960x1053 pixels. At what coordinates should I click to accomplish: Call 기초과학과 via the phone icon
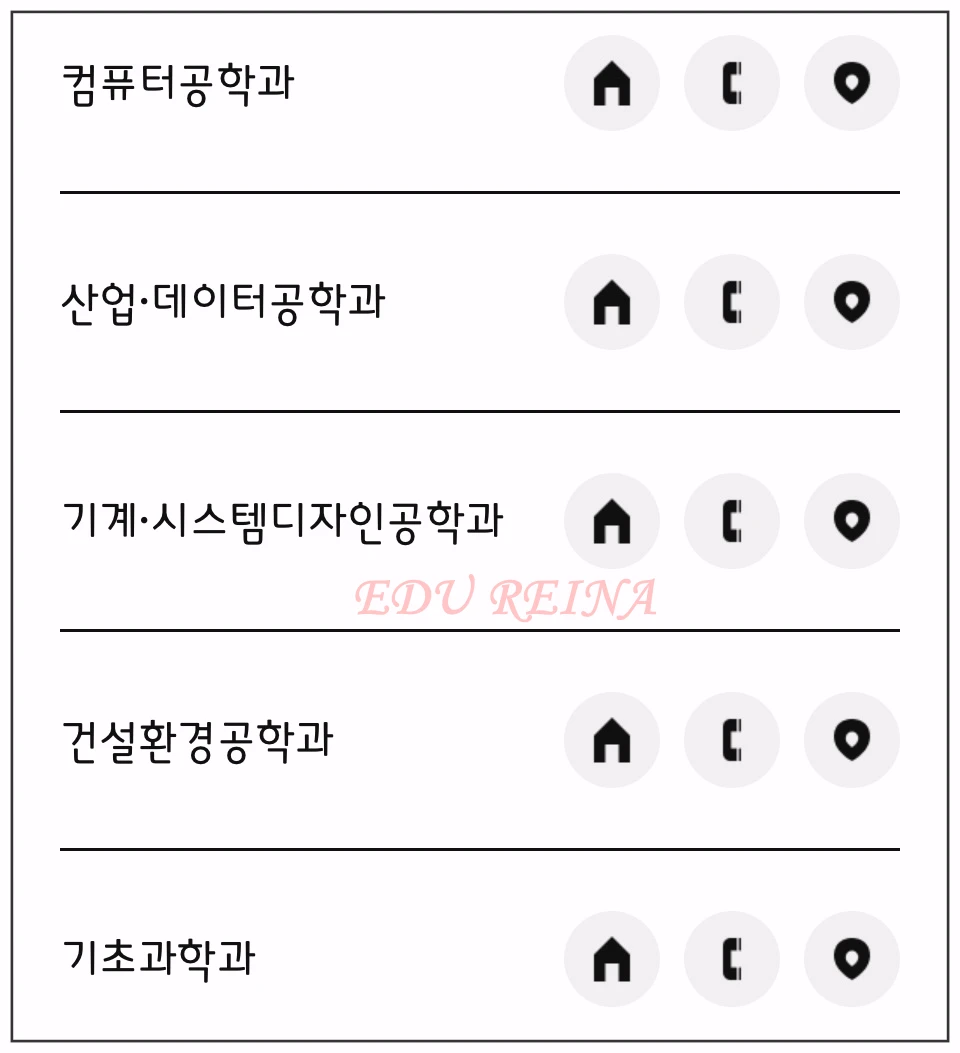[x=731, y=957]
